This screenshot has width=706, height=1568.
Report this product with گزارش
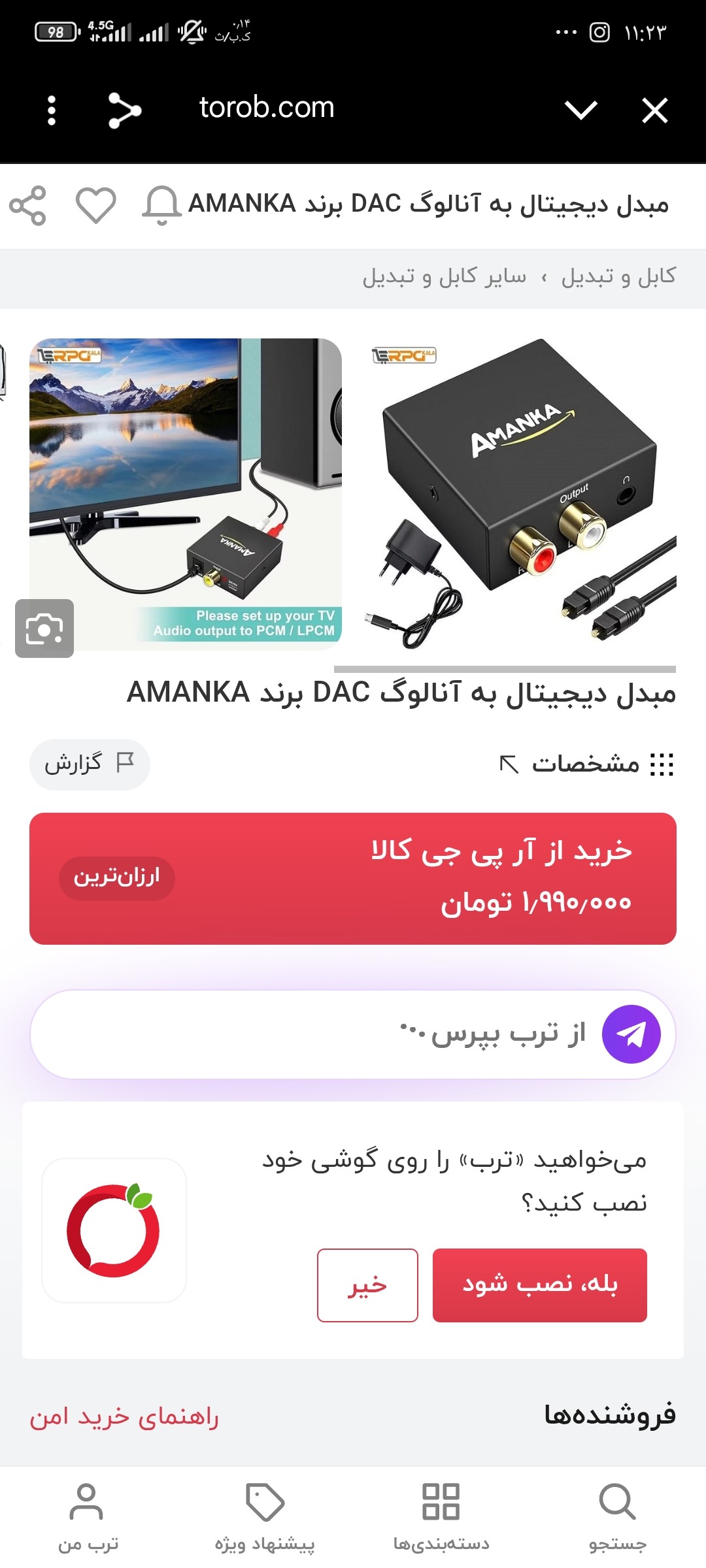coord(90,764)
